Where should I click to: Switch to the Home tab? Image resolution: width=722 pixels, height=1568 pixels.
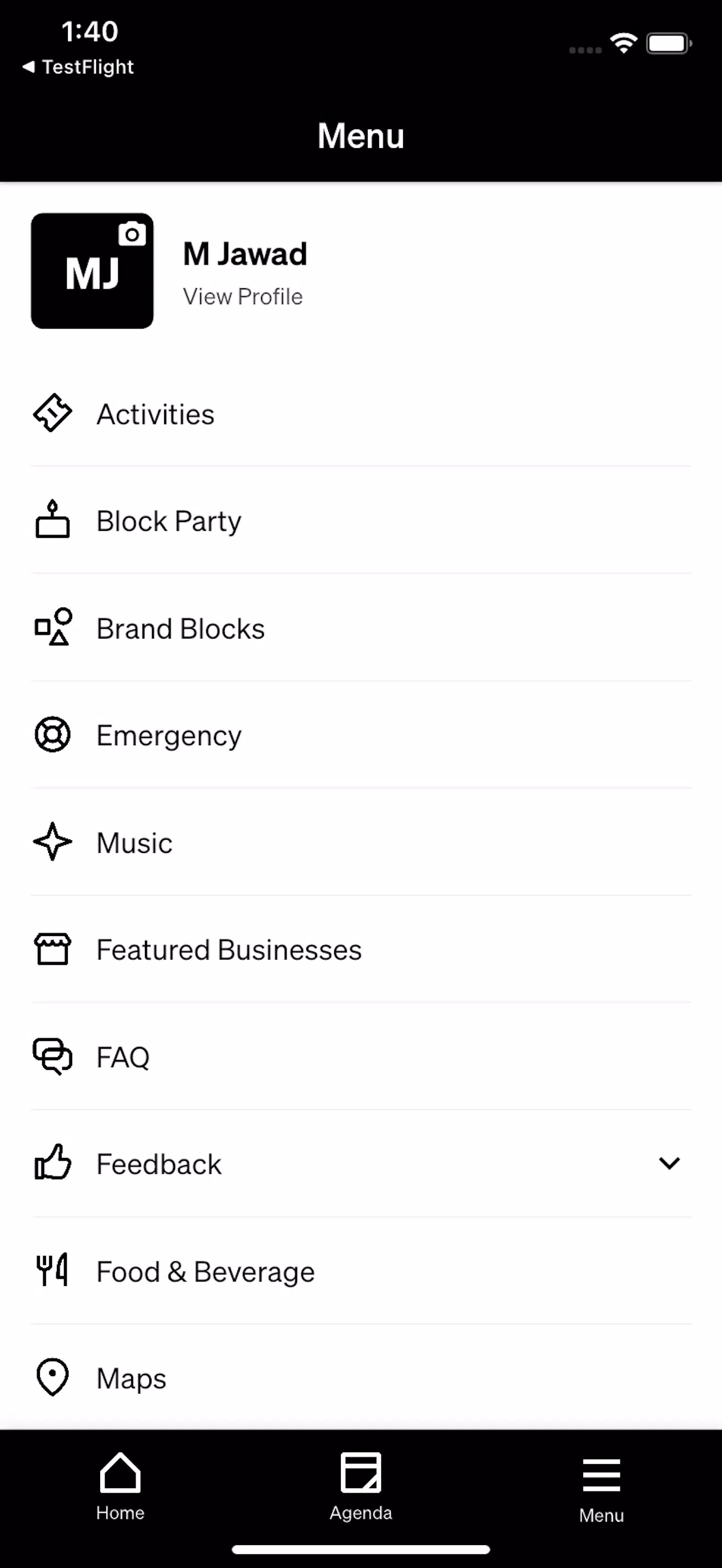click(120, 1487)
